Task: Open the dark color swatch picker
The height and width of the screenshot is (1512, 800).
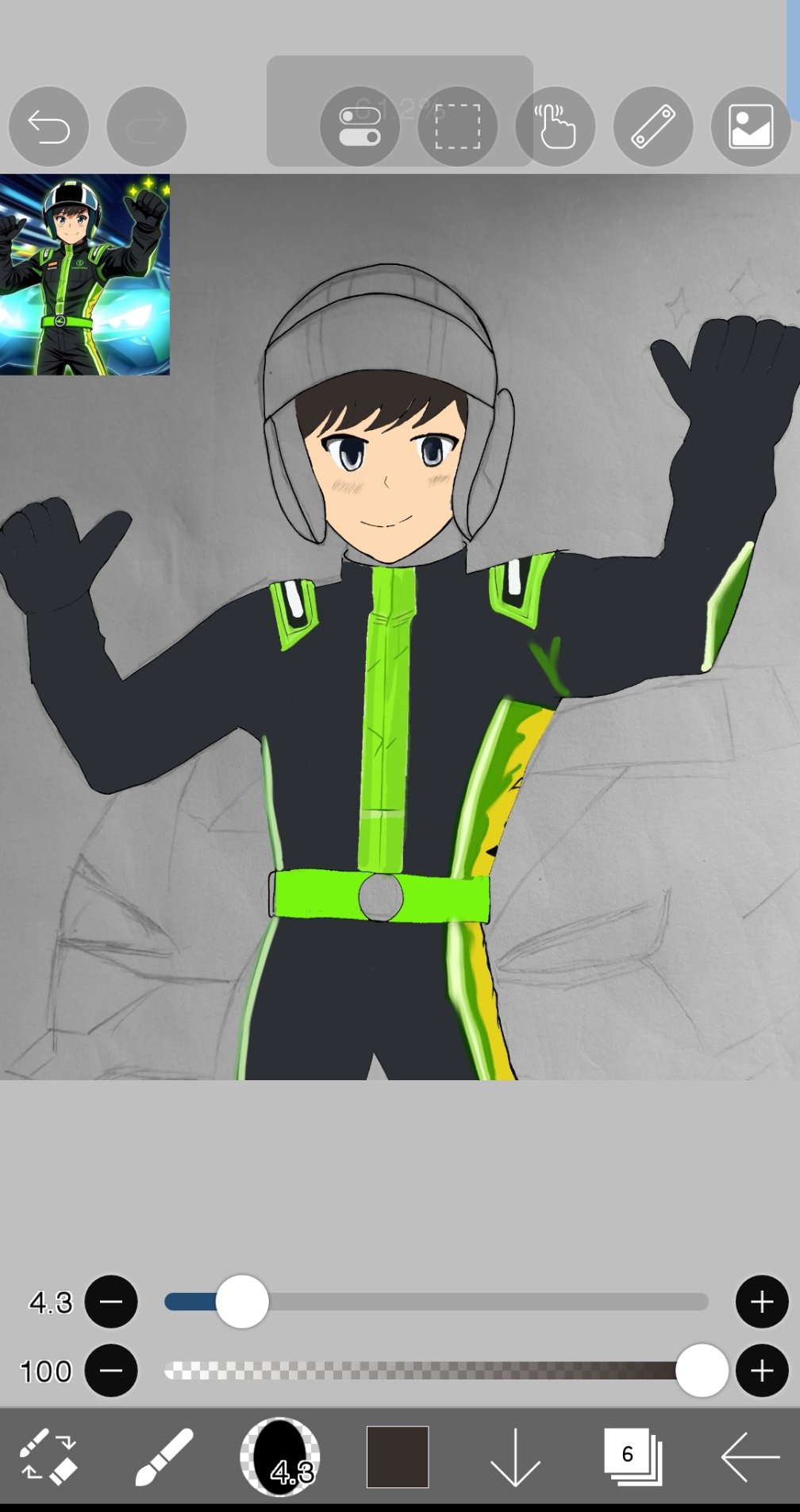Action: (398, 1456)
